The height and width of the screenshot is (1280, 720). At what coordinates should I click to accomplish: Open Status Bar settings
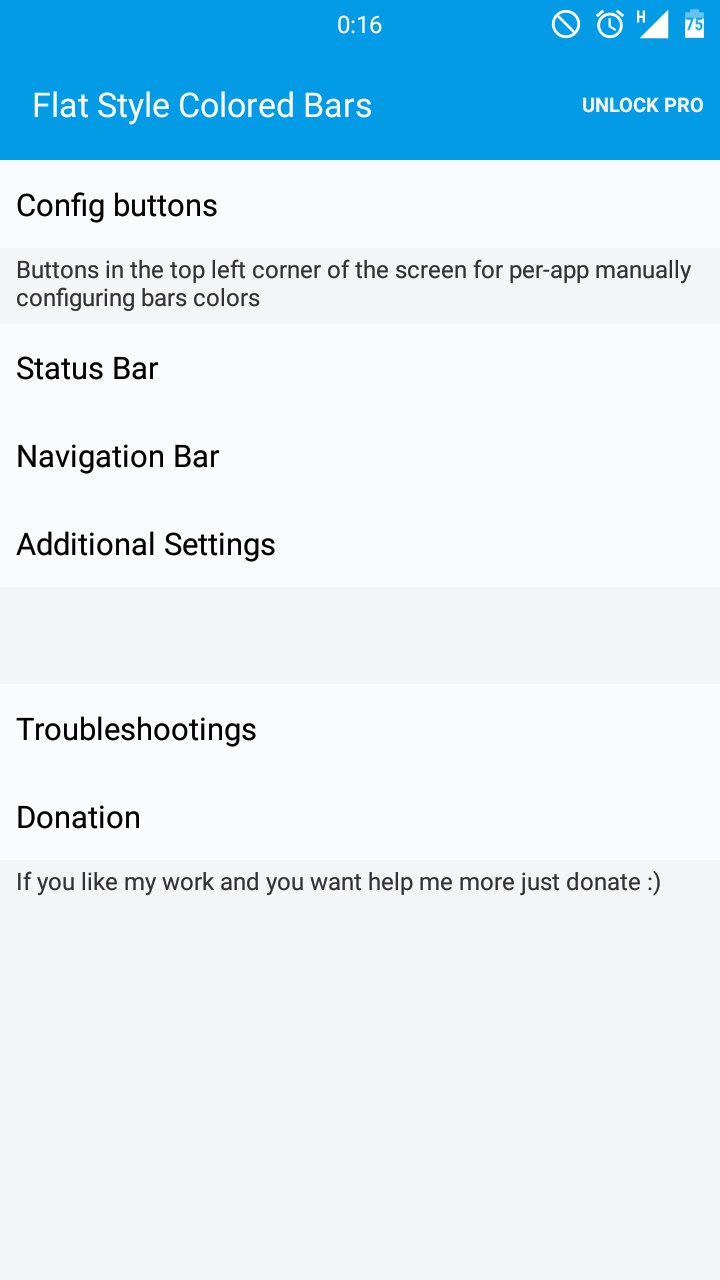360,368
